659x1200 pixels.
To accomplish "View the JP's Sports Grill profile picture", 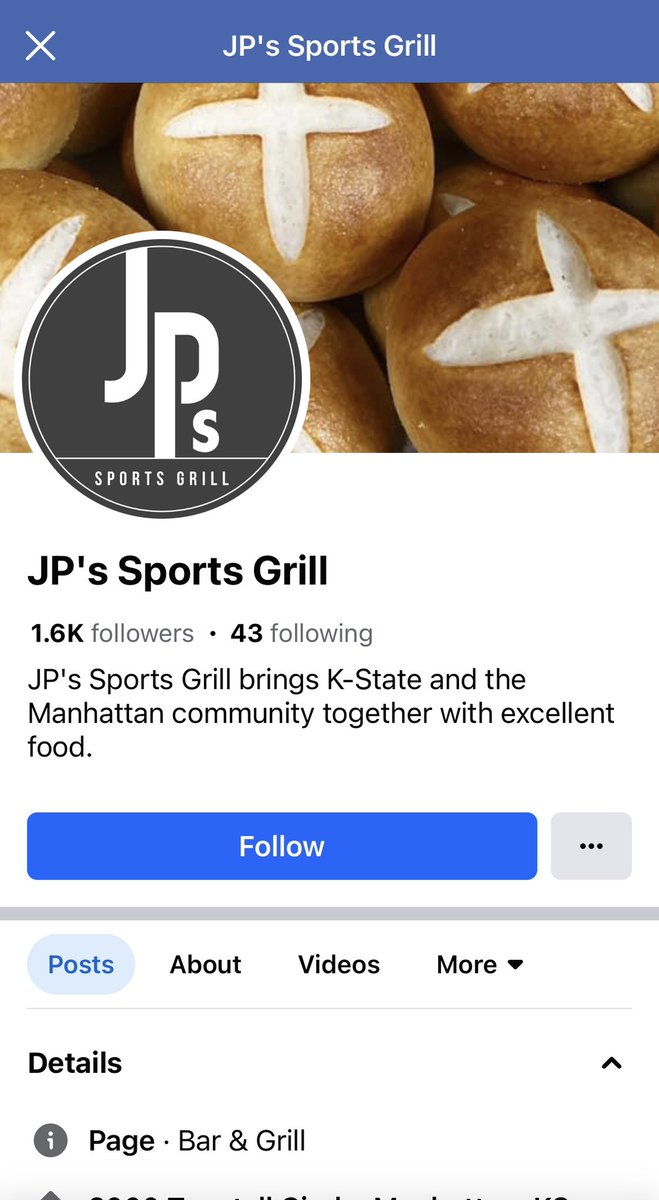I will 163,375.
